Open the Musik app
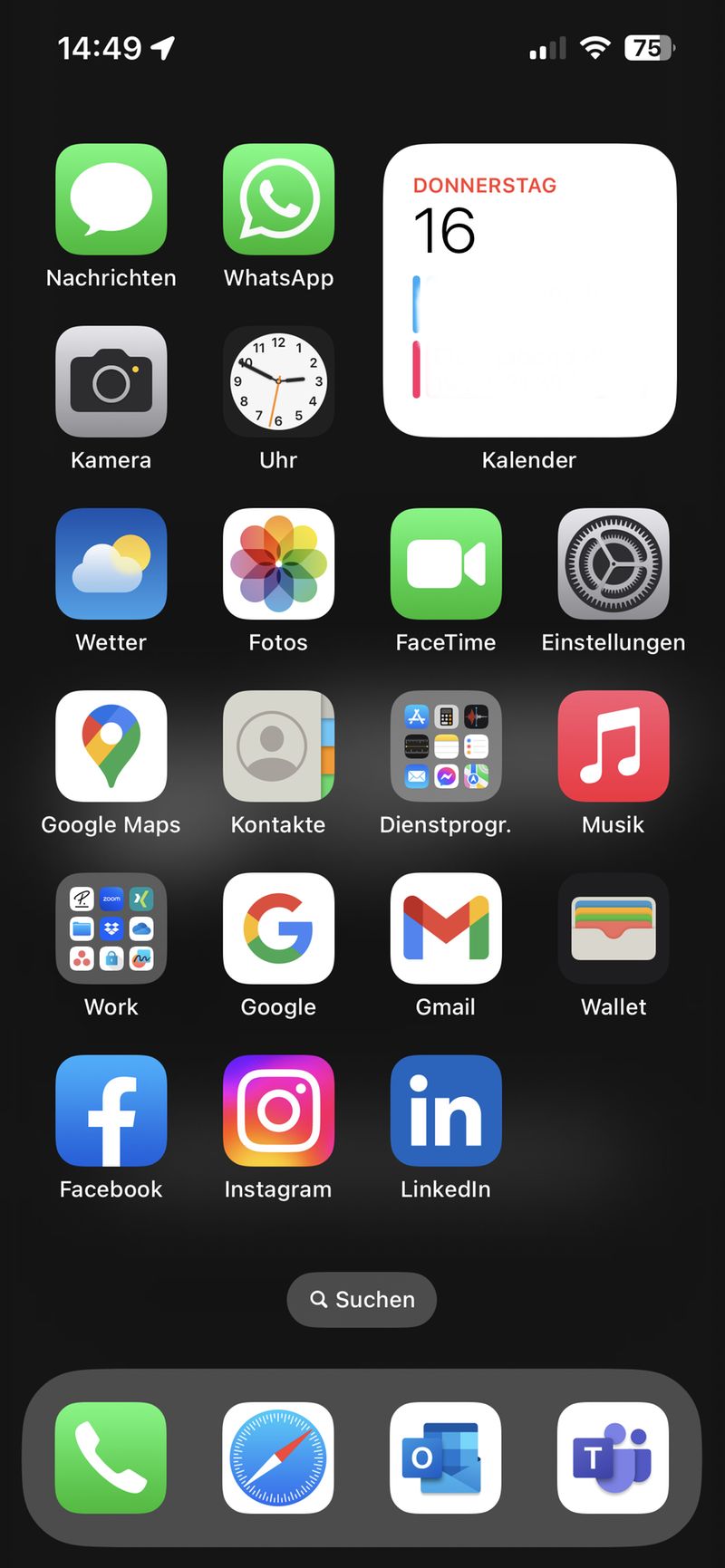The width and height of the screenshot is (725, 1568). click(614, 746)
